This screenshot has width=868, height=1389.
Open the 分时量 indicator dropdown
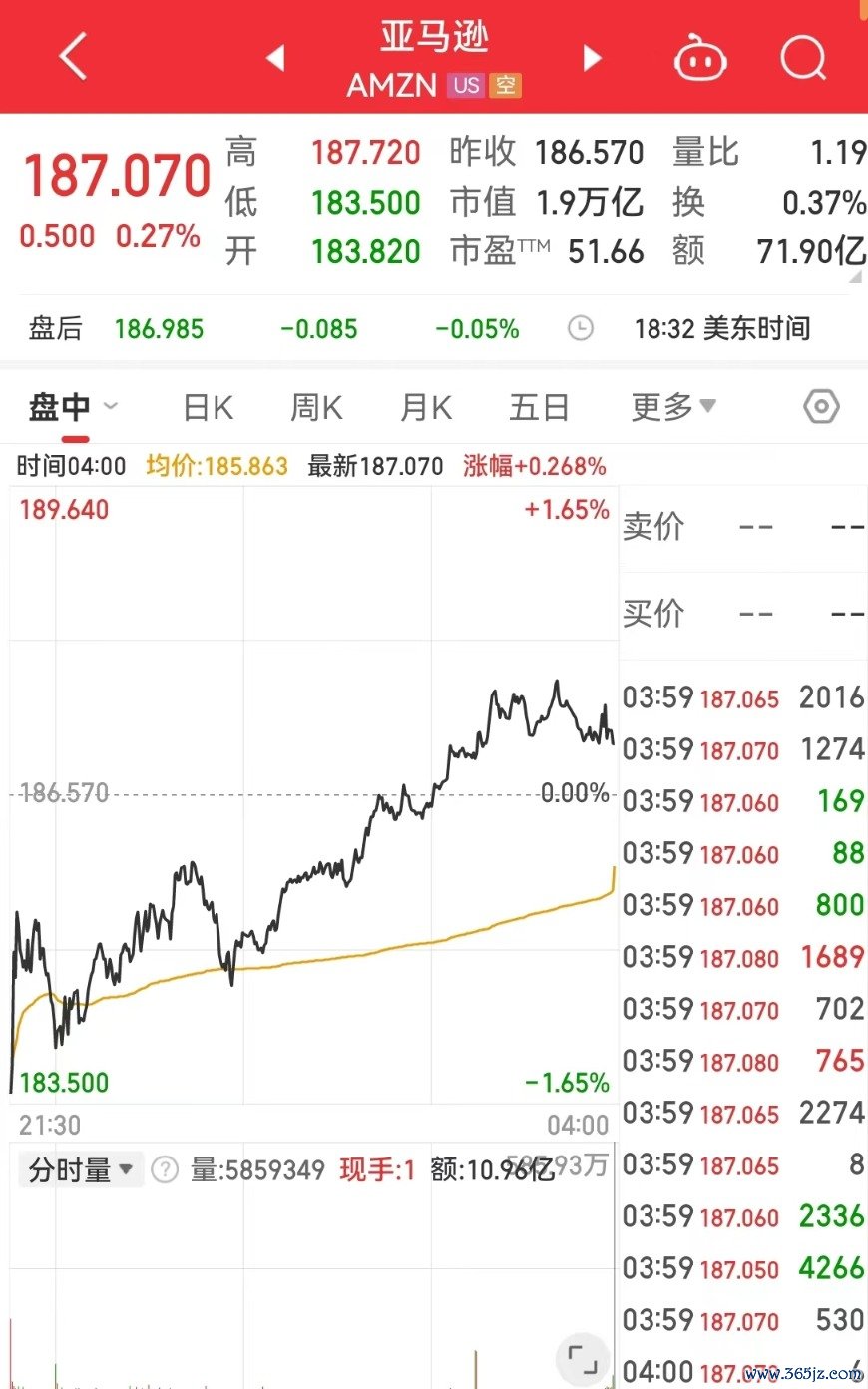click(81, 1169)
